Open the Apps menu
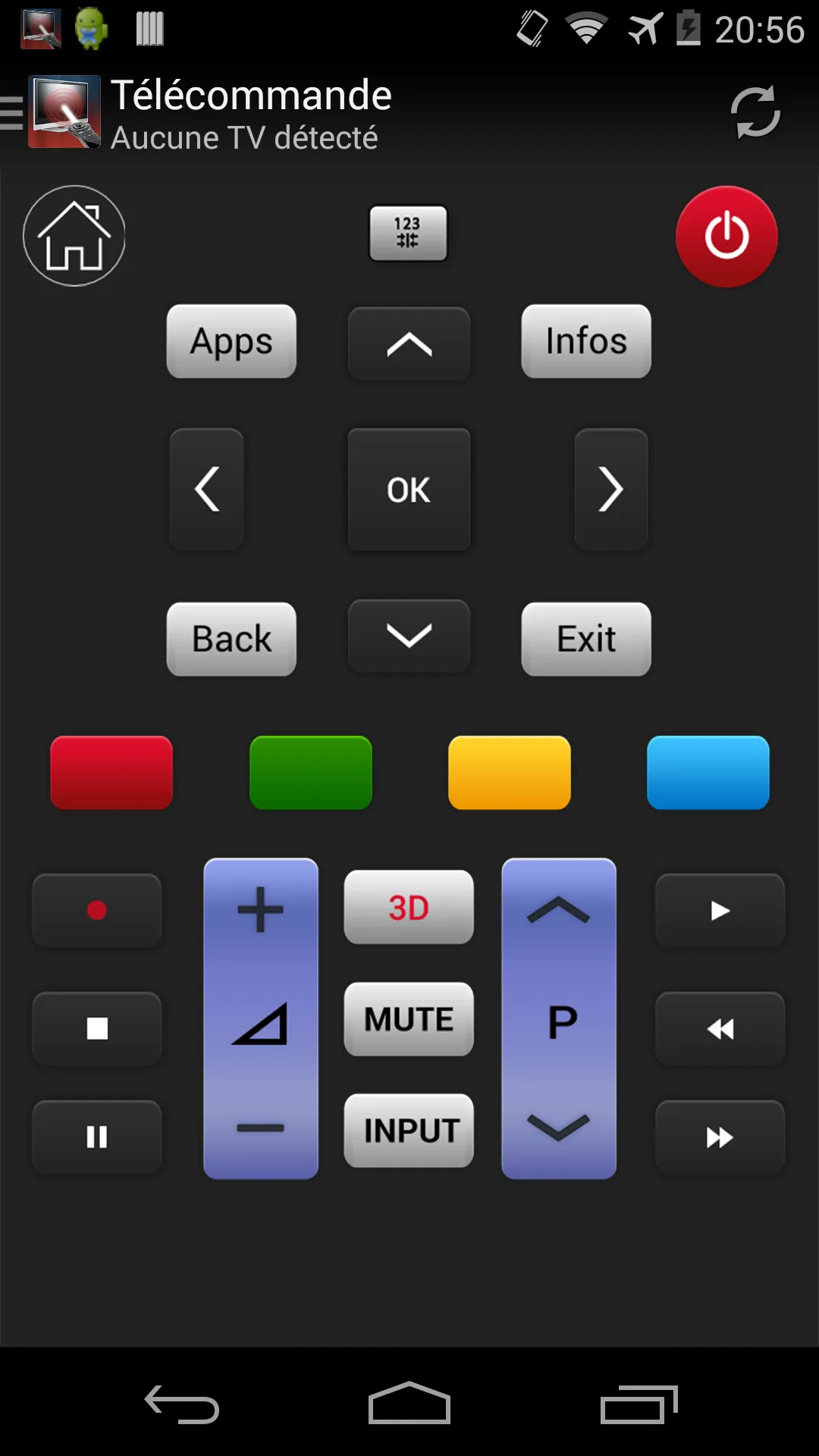The width and height of the screenshot is (819, 1456). (x=231, y=341)
